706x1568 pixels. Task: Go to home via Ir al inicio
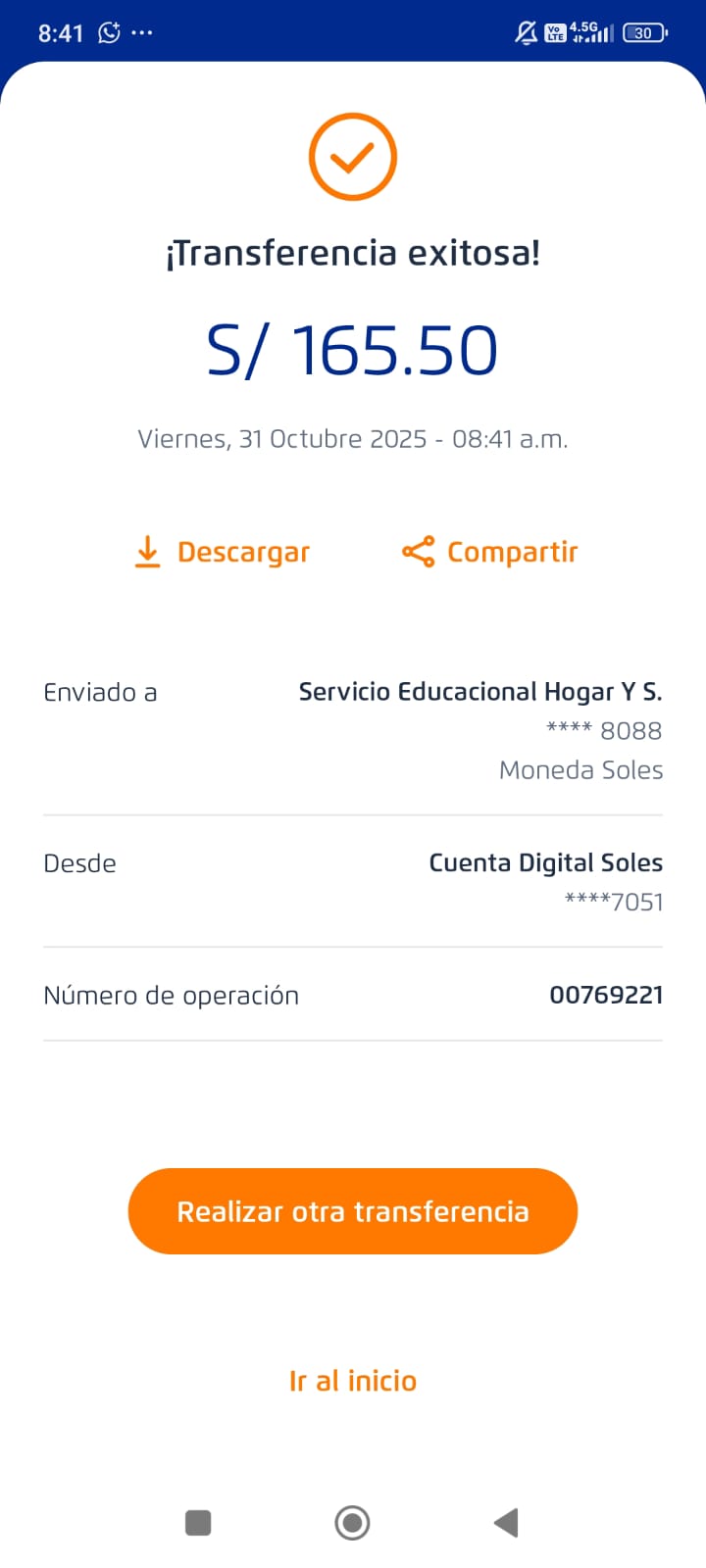(x=353, y=1381)
